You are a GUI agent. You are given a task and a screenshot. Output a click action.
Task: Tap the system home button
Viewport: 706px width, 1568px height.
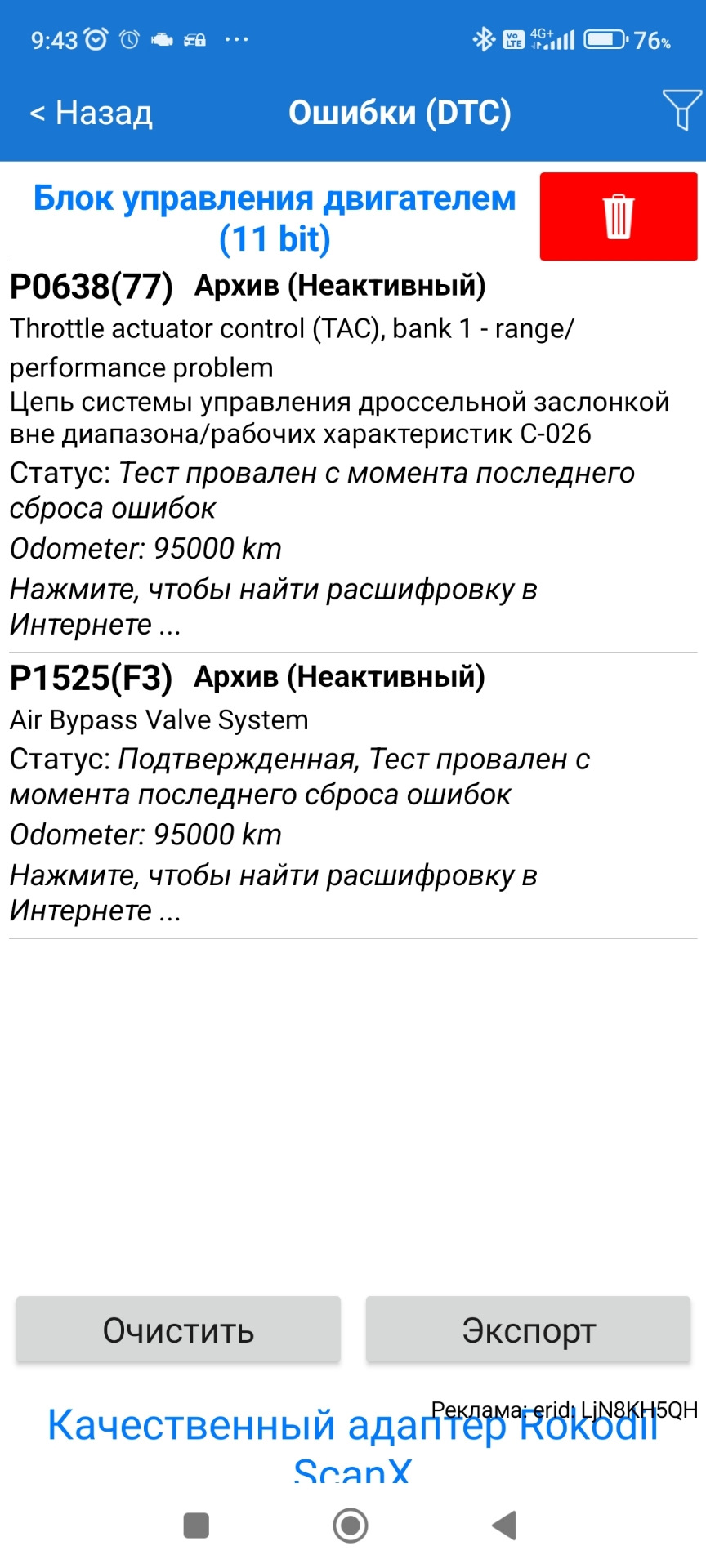pos(351,1525)
